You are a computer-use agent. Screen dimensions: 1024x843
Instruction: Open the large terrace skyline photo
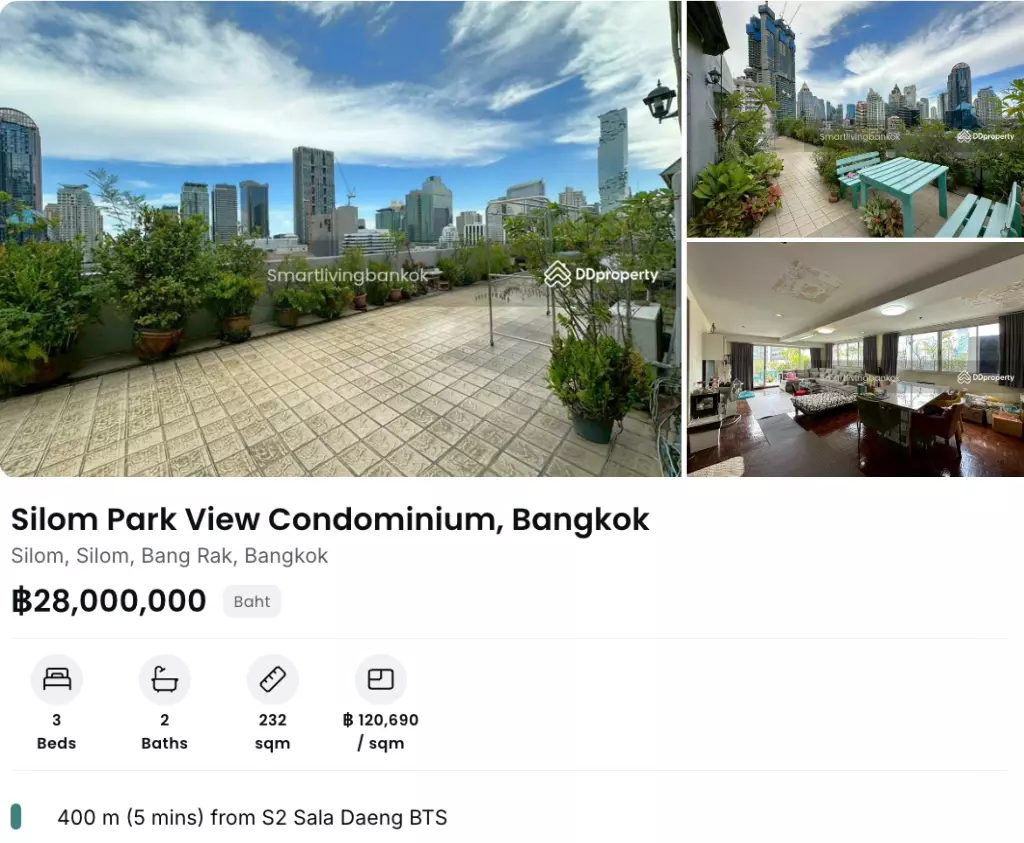(x=340, y=238)
